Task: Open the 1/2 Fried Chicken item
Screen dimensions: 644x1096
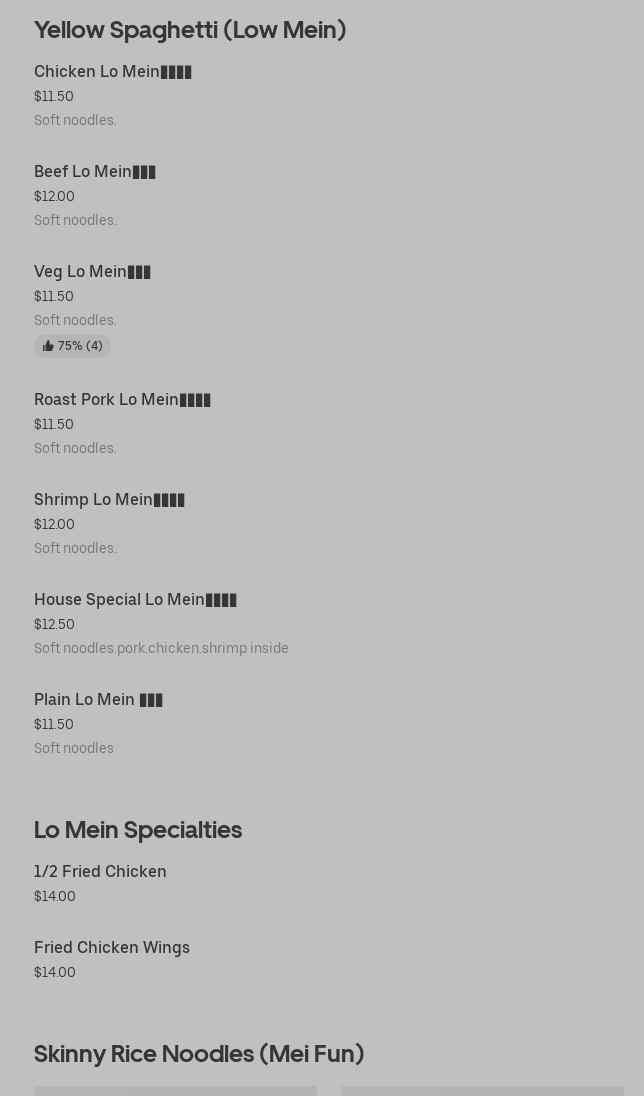Action: (100, 872)
